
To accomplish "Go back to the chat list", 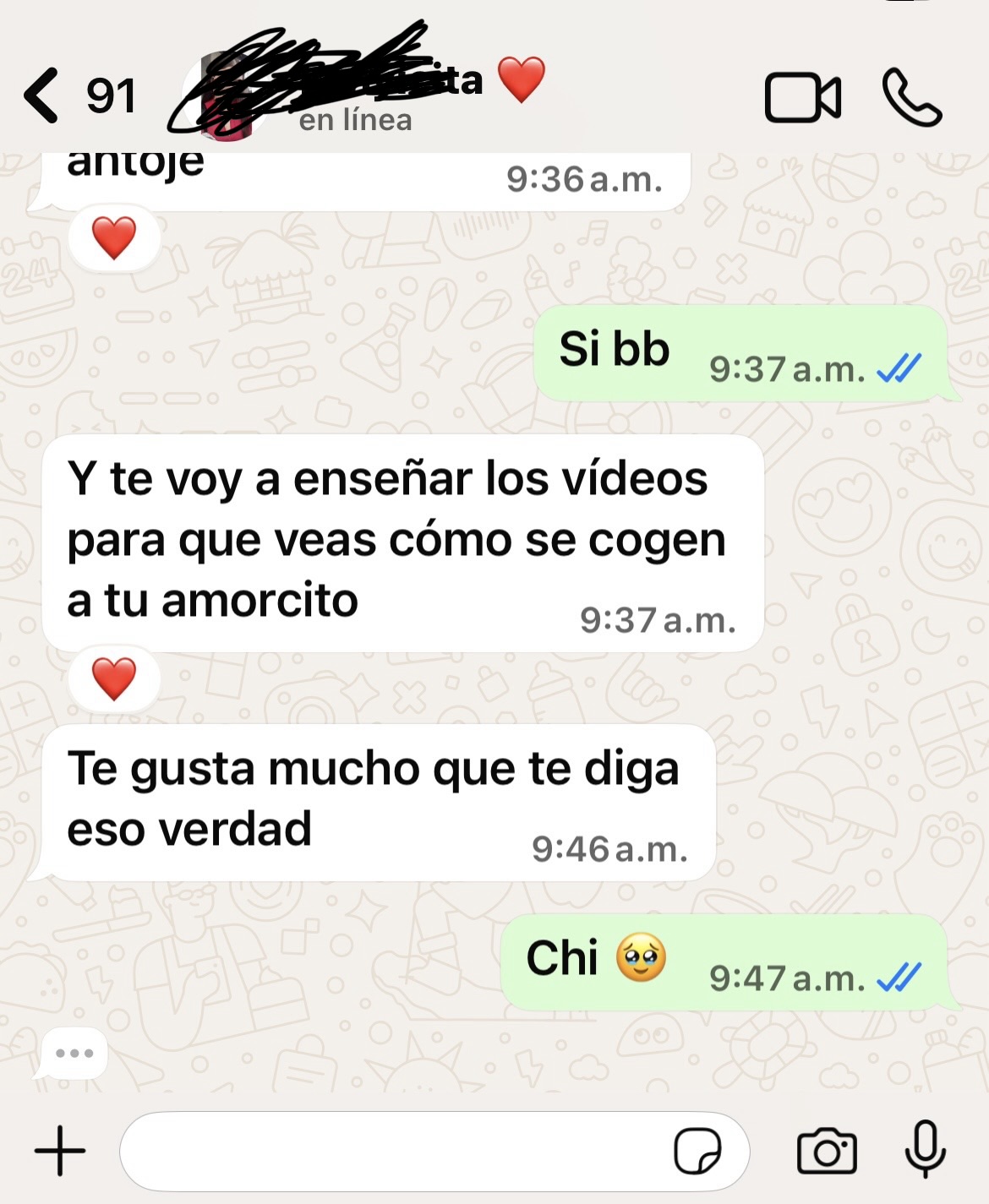I will click(42, 95).
